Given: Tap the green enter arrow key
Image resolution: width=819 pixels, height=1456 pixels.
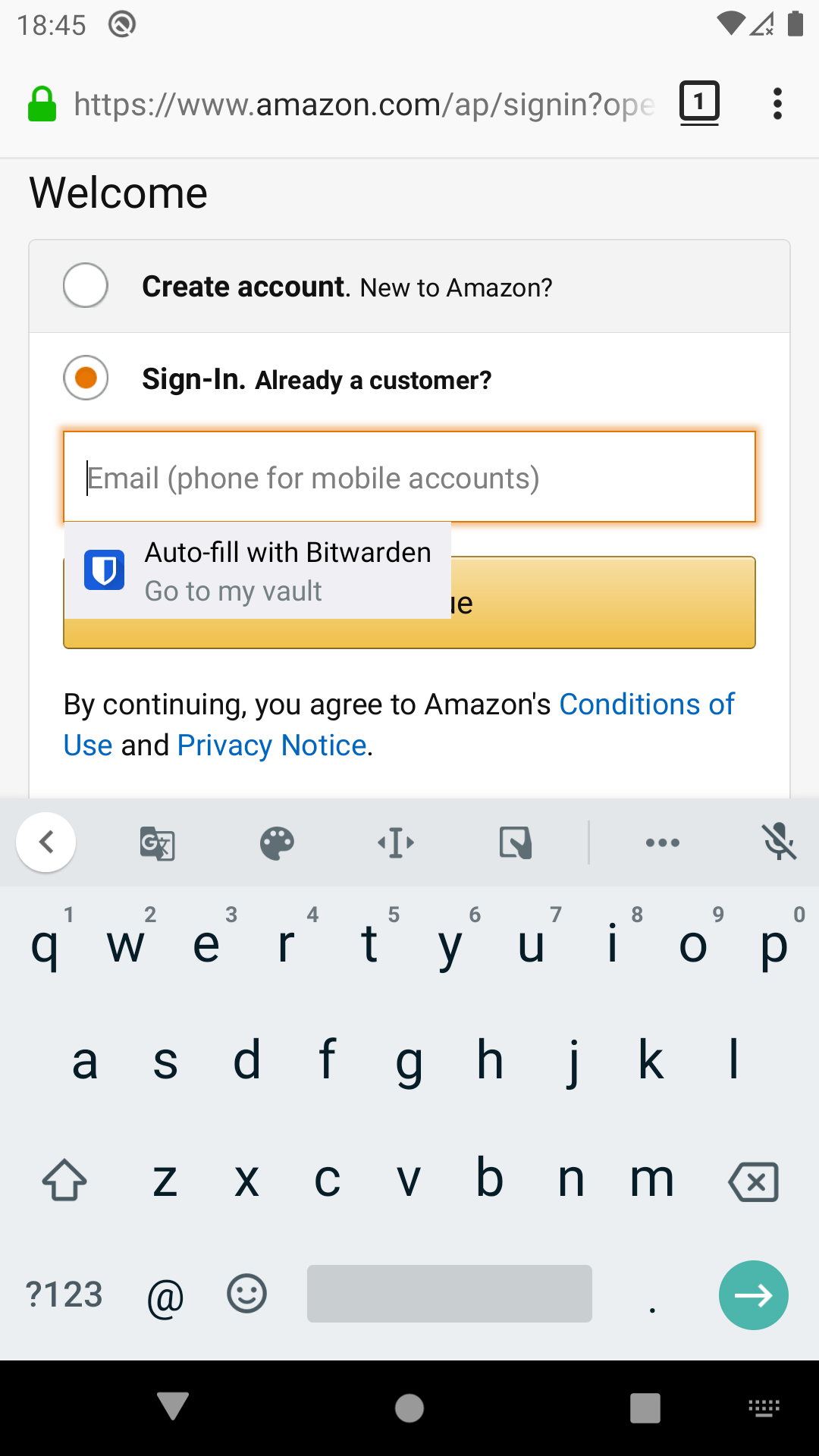Looking at the screenshot, I should [754, 1295].
